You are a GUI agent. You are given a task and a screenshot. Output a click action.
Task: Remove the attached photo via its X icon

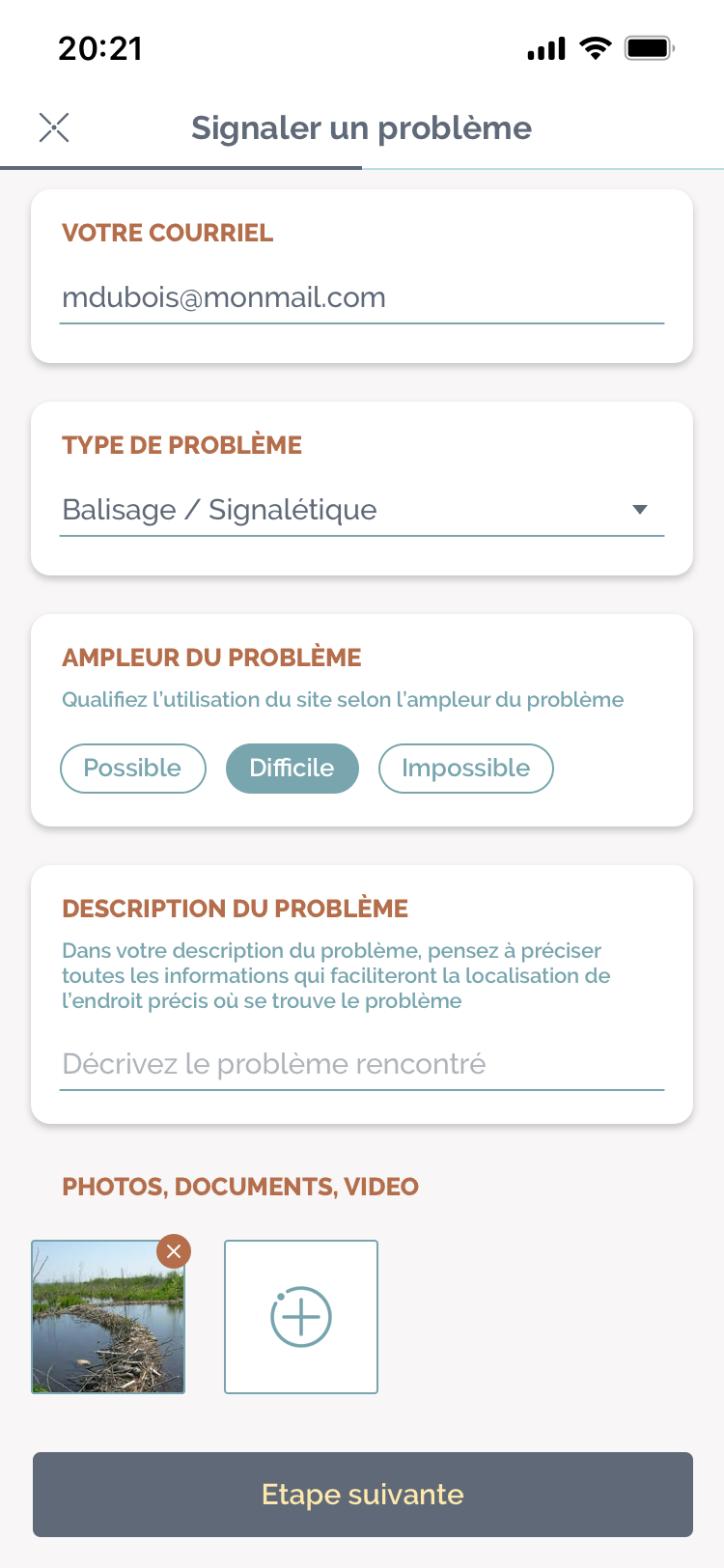[173, 1252]
